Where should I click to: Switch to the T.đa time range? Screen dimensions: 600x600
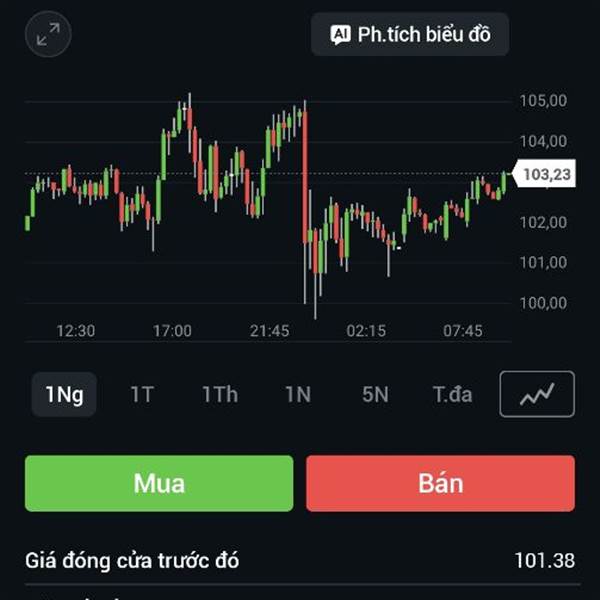[x=452, y=394]
